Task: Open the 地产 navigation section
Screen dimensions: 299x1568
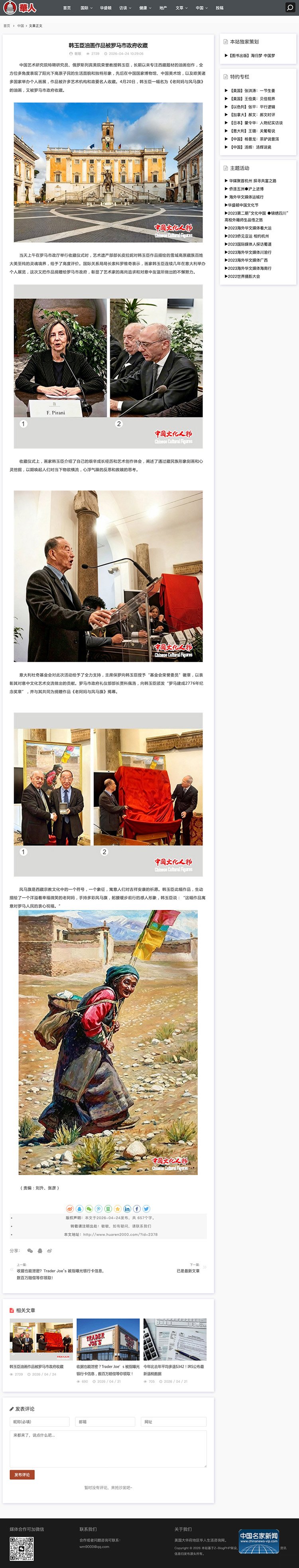Action: coord(163,8)
